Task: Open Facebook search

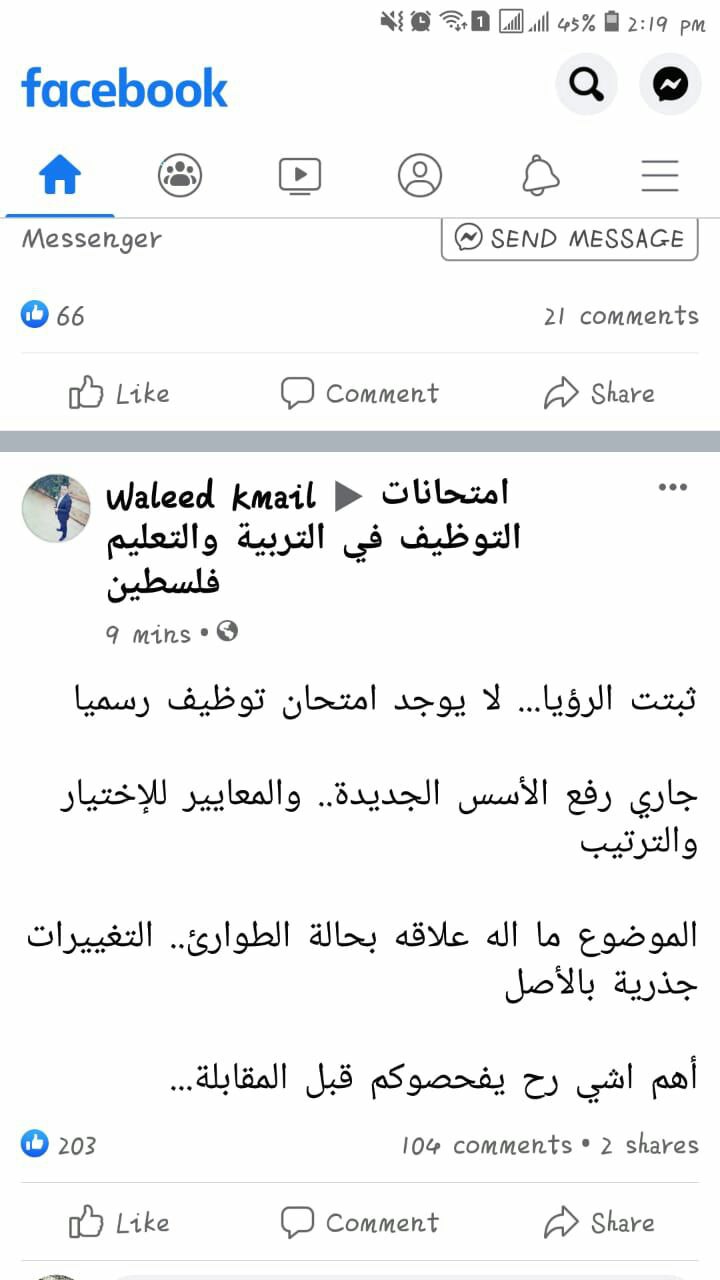Action: pyautogui.click(x=586, y=84)
